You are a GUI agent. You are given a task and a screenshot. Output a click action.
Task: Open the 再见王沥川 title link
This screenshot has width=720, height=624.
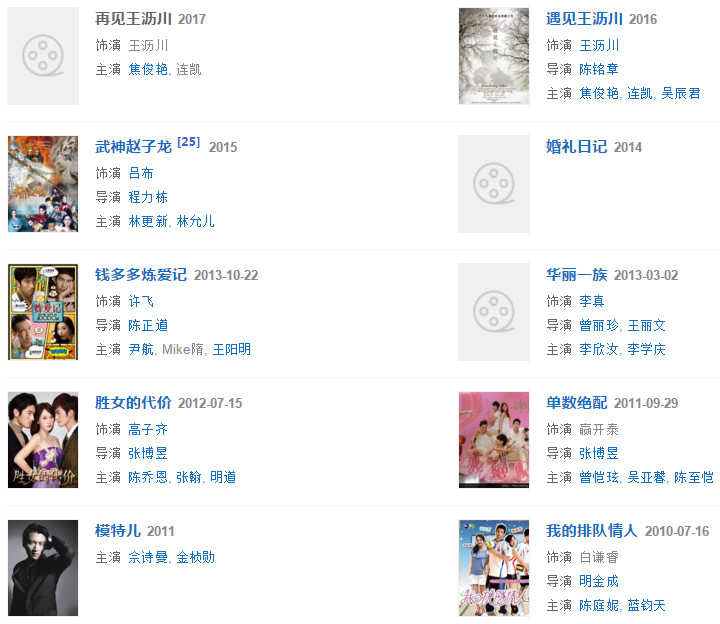(x=133, y=19)
